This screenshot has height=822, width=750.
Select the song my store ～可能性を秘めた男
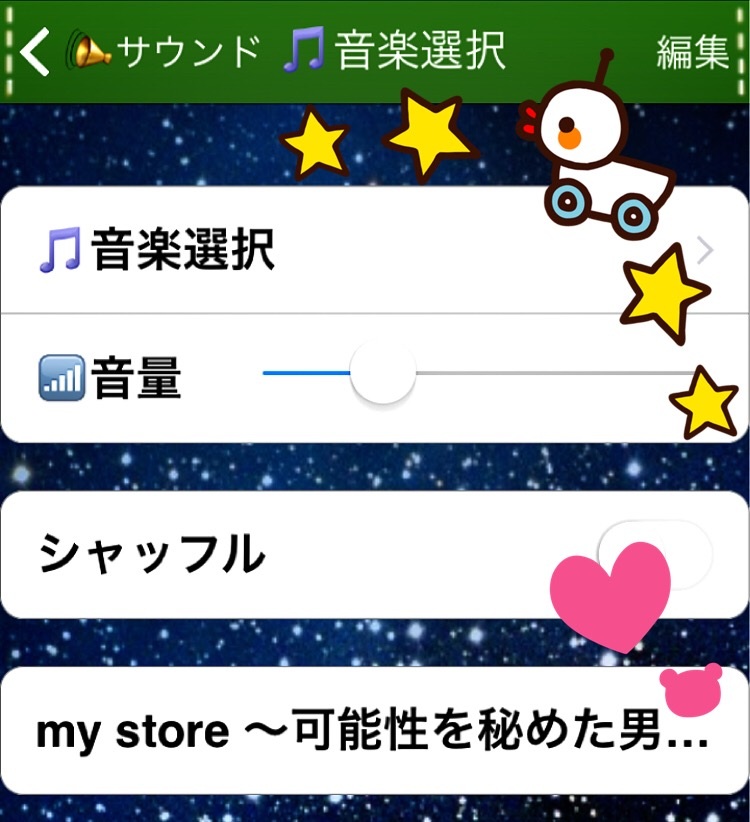click(372, 732)
